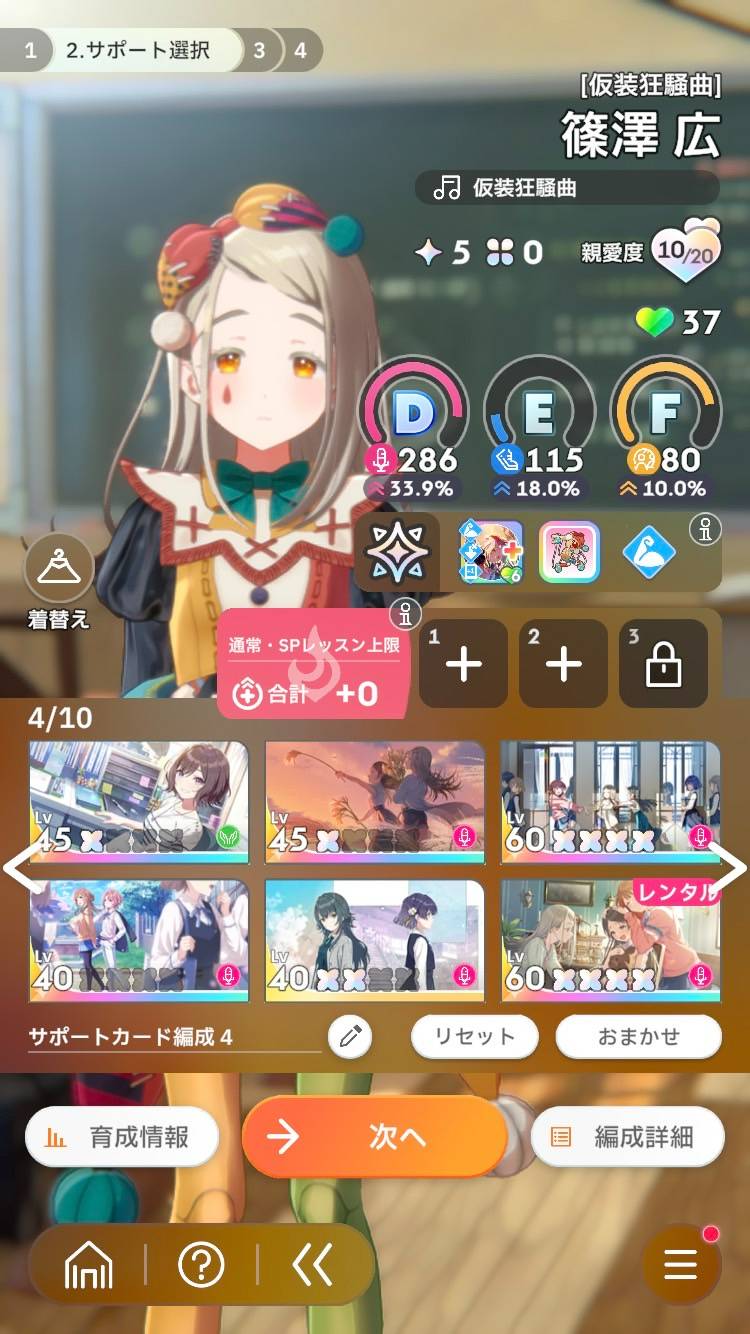Auto-fill supports with おまかせ
Viewport: 750px width, 1334px height.
[638, 1037]
